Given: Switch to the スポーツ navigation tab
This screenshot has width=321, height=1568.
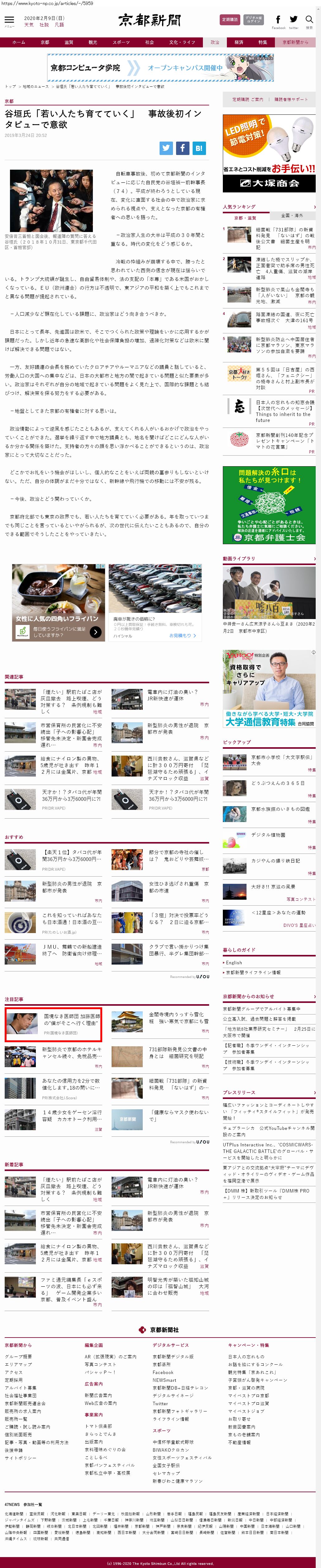Looking at the screenshot, I should tap(121, 43).
